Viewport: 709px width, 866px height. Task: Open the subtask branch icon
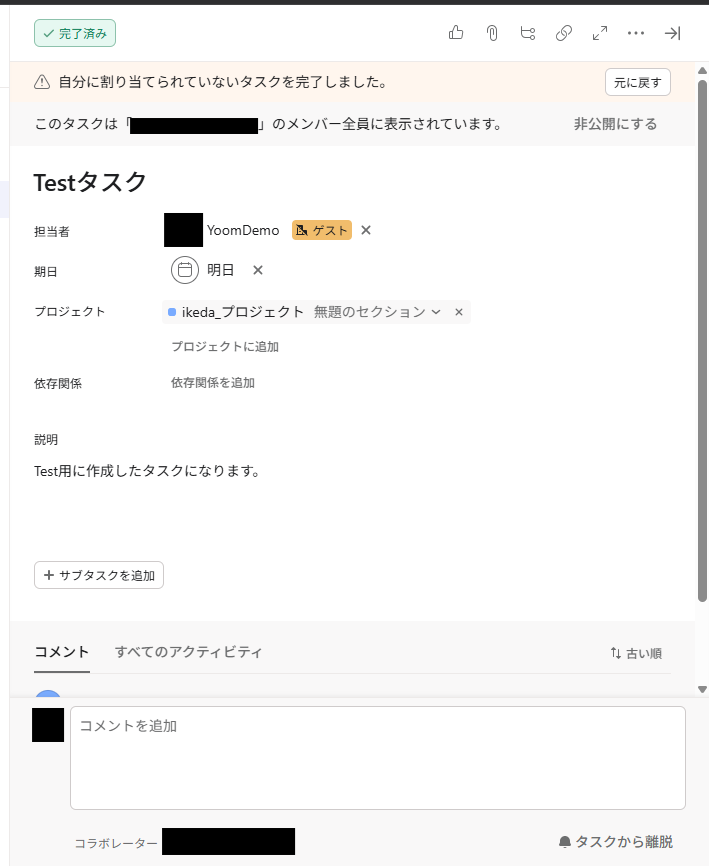click(x=528, y=33)
